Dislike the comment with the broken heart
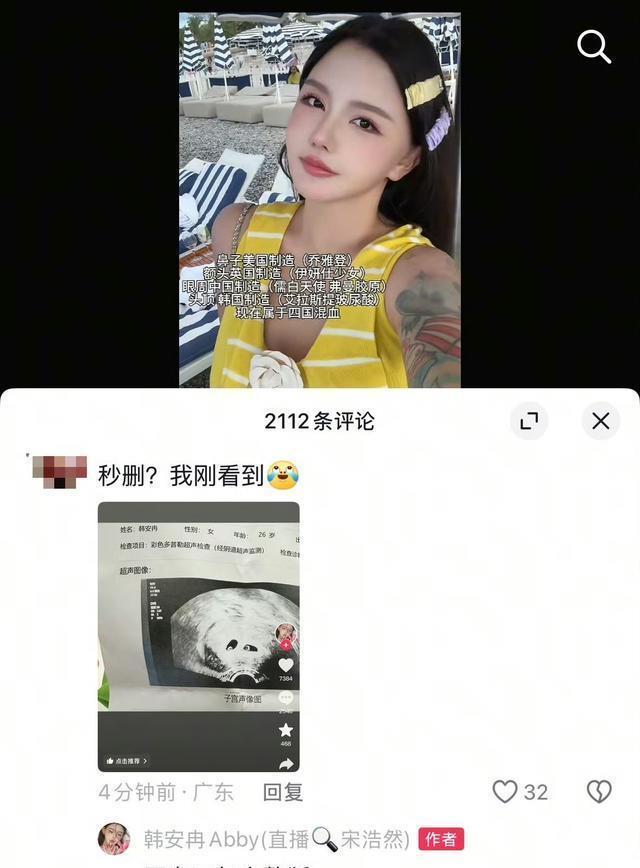The height and width of the screenshot is (868, 640). point(598,792)
